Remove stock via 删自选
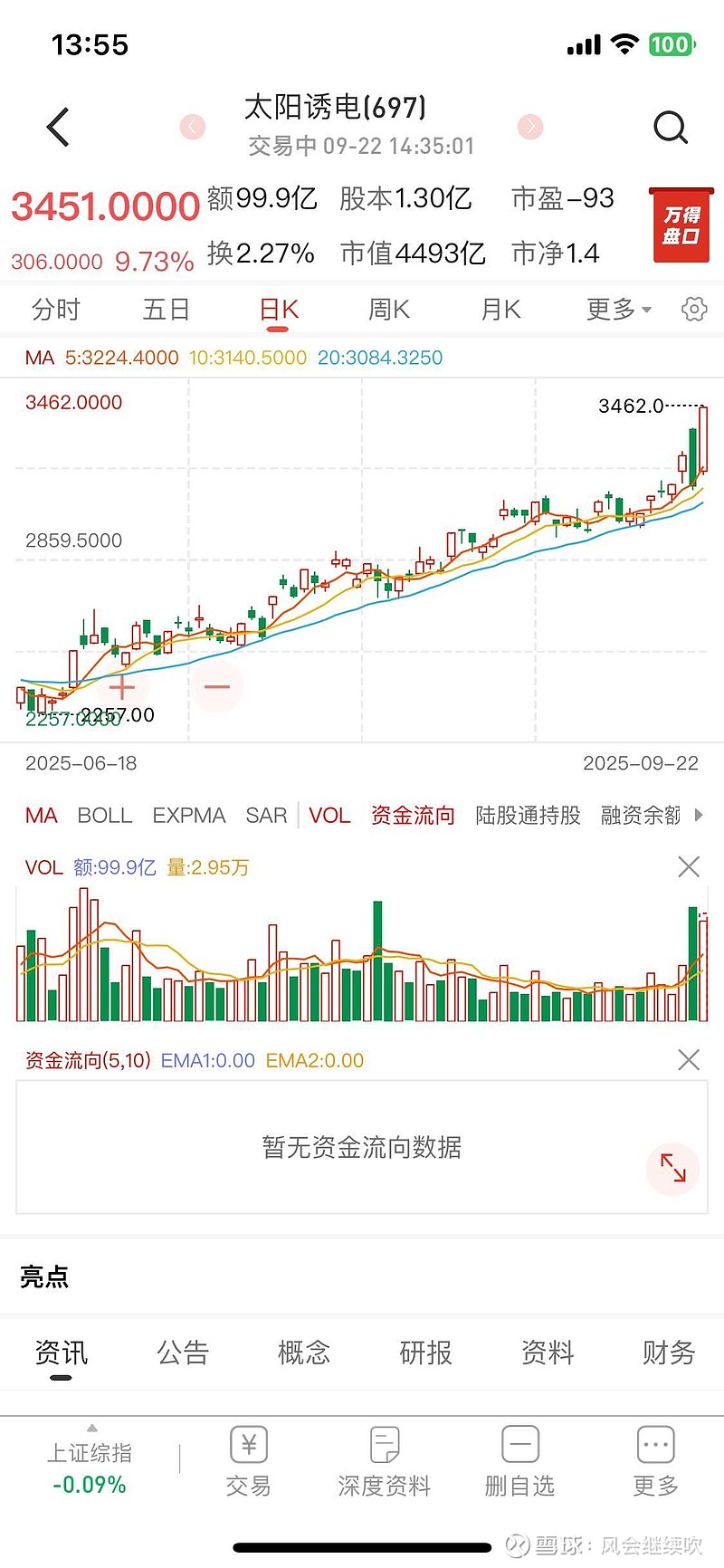Screen dimensions: 724x1568 click(519, 1461)
